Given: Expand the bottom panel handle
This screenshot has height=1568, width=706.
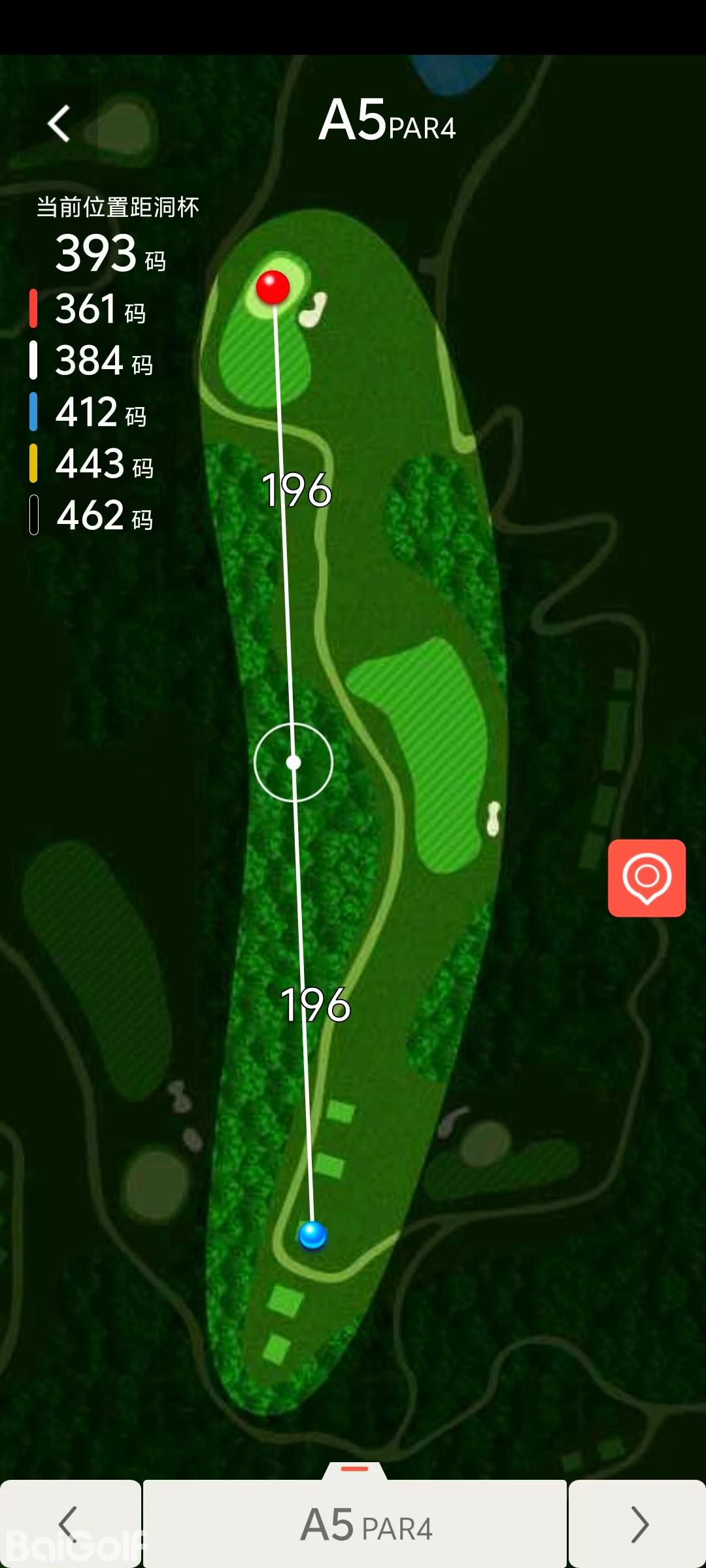Looking at the screenshot, I should (x=355, y=1469).
